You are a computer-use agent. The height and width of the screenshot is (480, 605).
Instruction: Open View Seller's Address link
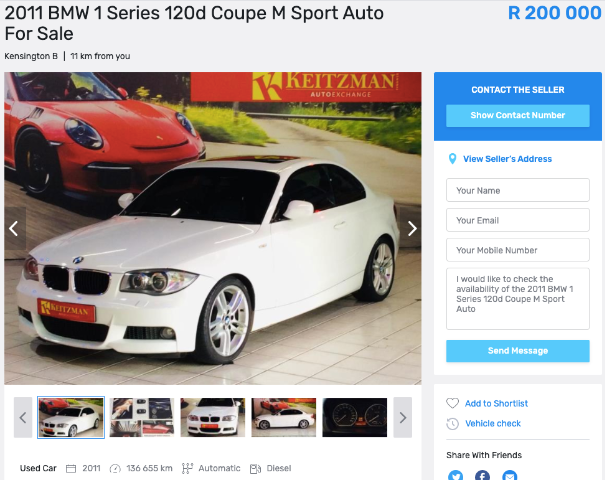tap(506, 159)
